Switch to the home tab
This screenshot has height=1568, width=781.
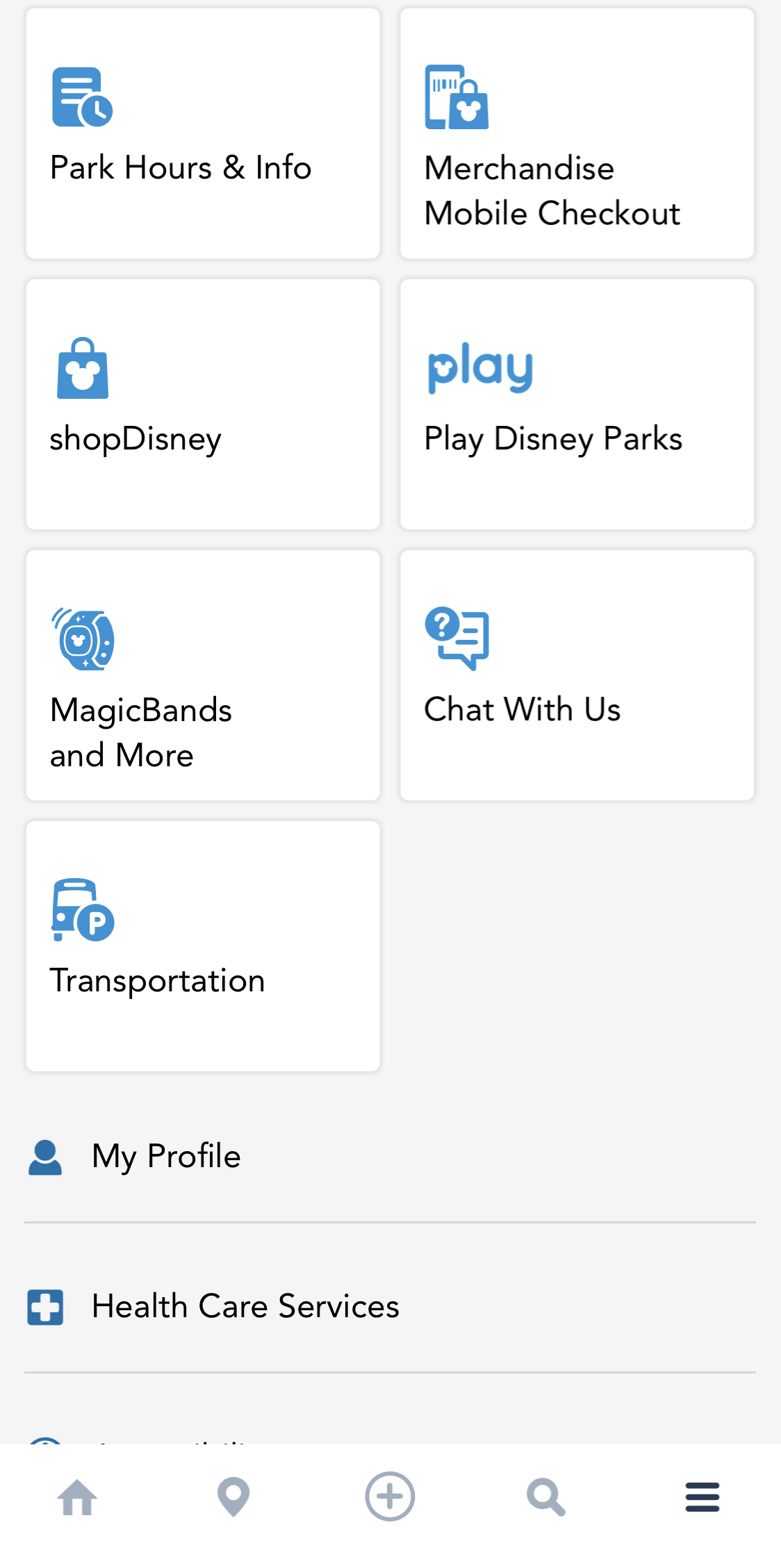[x=77, y=1496]
